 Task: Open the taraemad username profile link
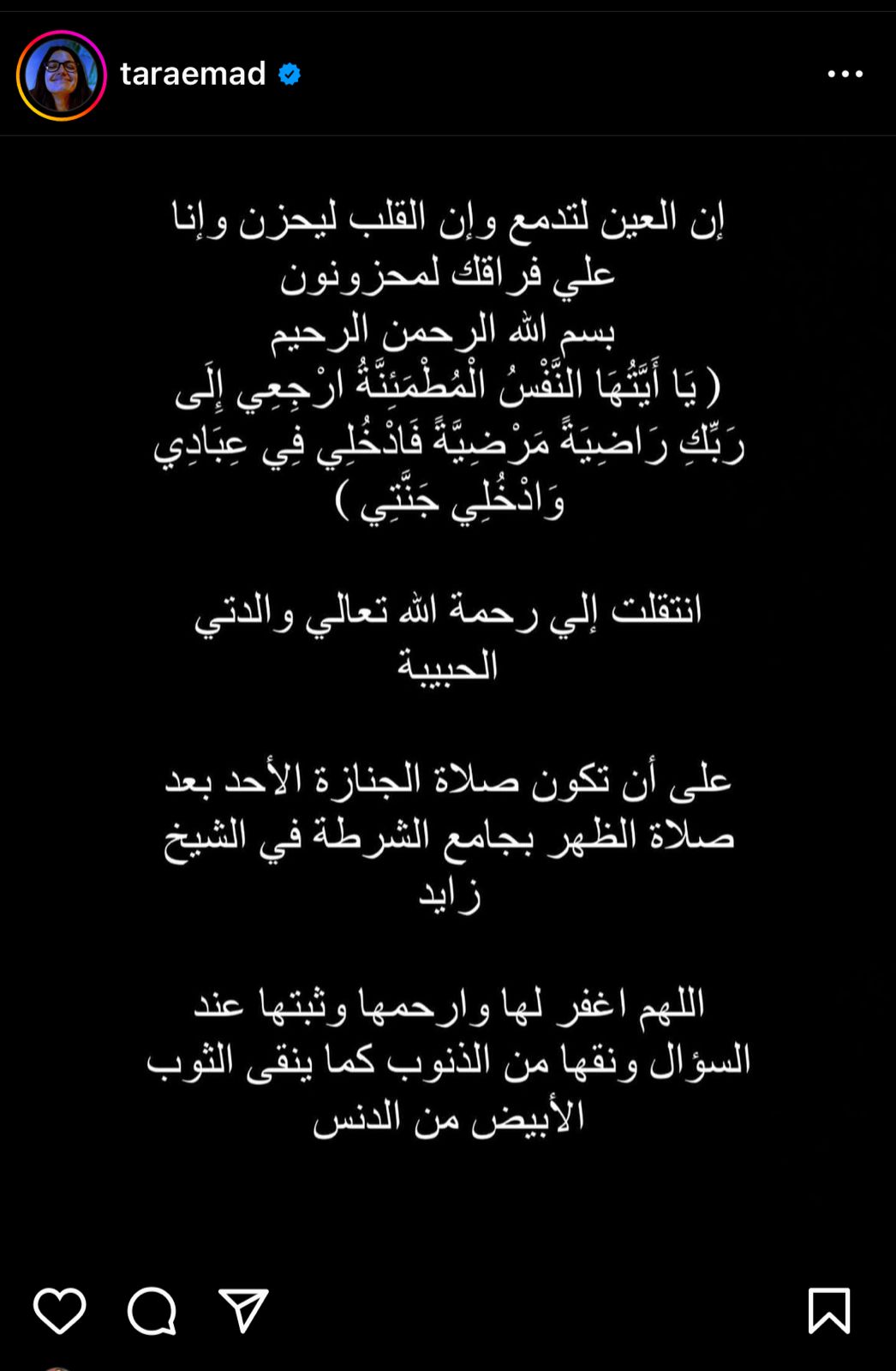pyautogui.click(x=193, y=75)
